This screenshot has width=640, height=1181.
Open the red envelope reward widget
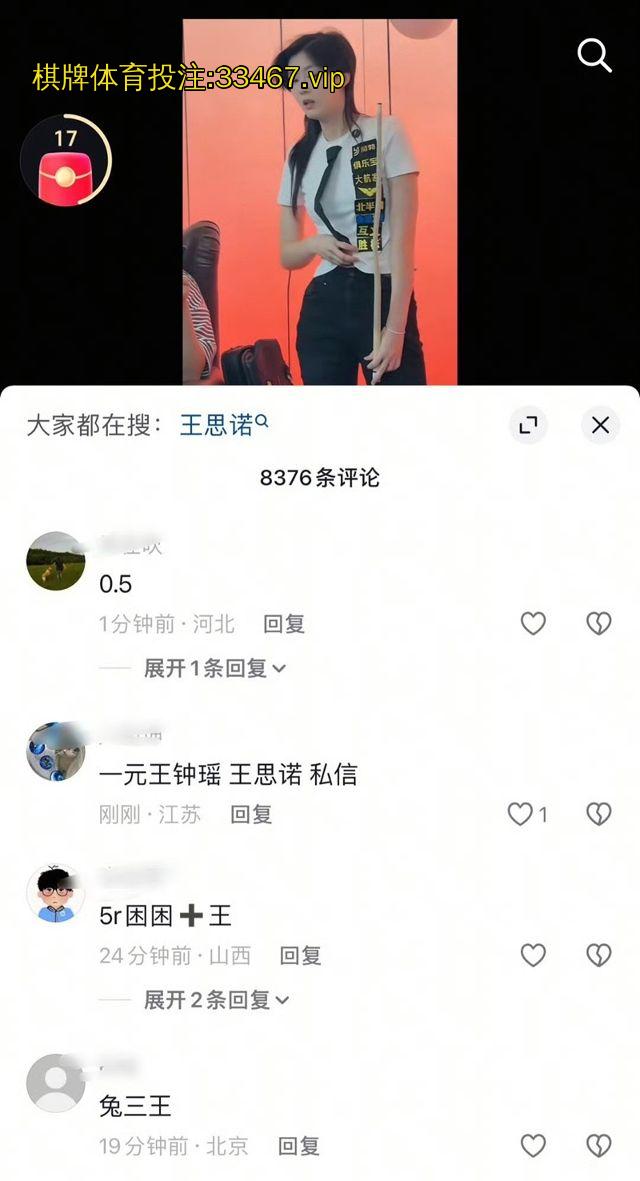click(64, 162)
